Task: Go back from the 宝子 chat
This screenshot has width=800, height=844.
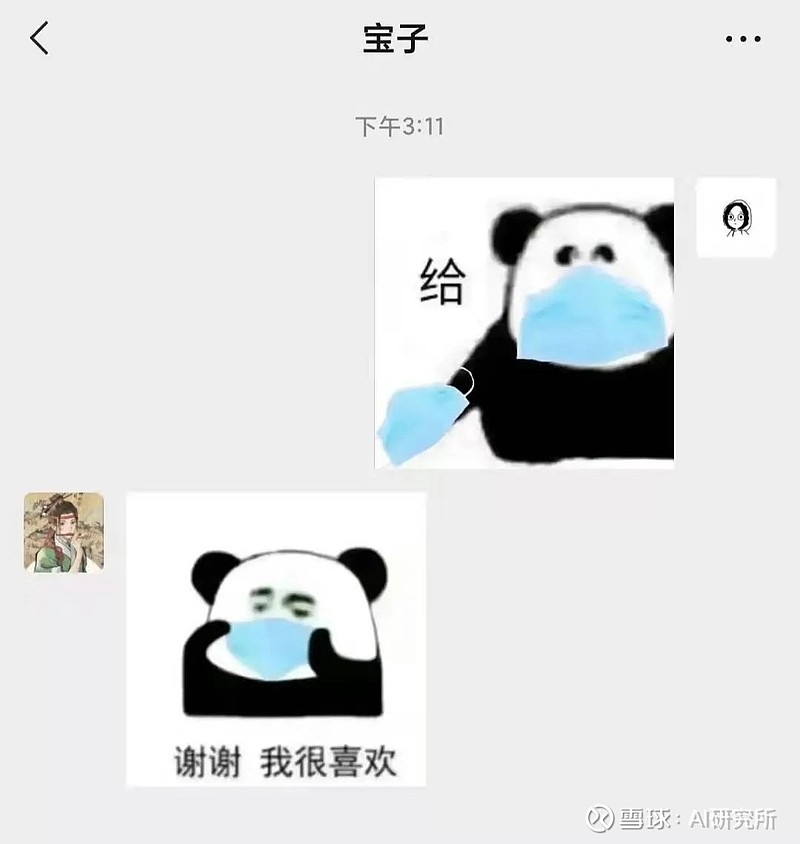Action: (40, 40)
